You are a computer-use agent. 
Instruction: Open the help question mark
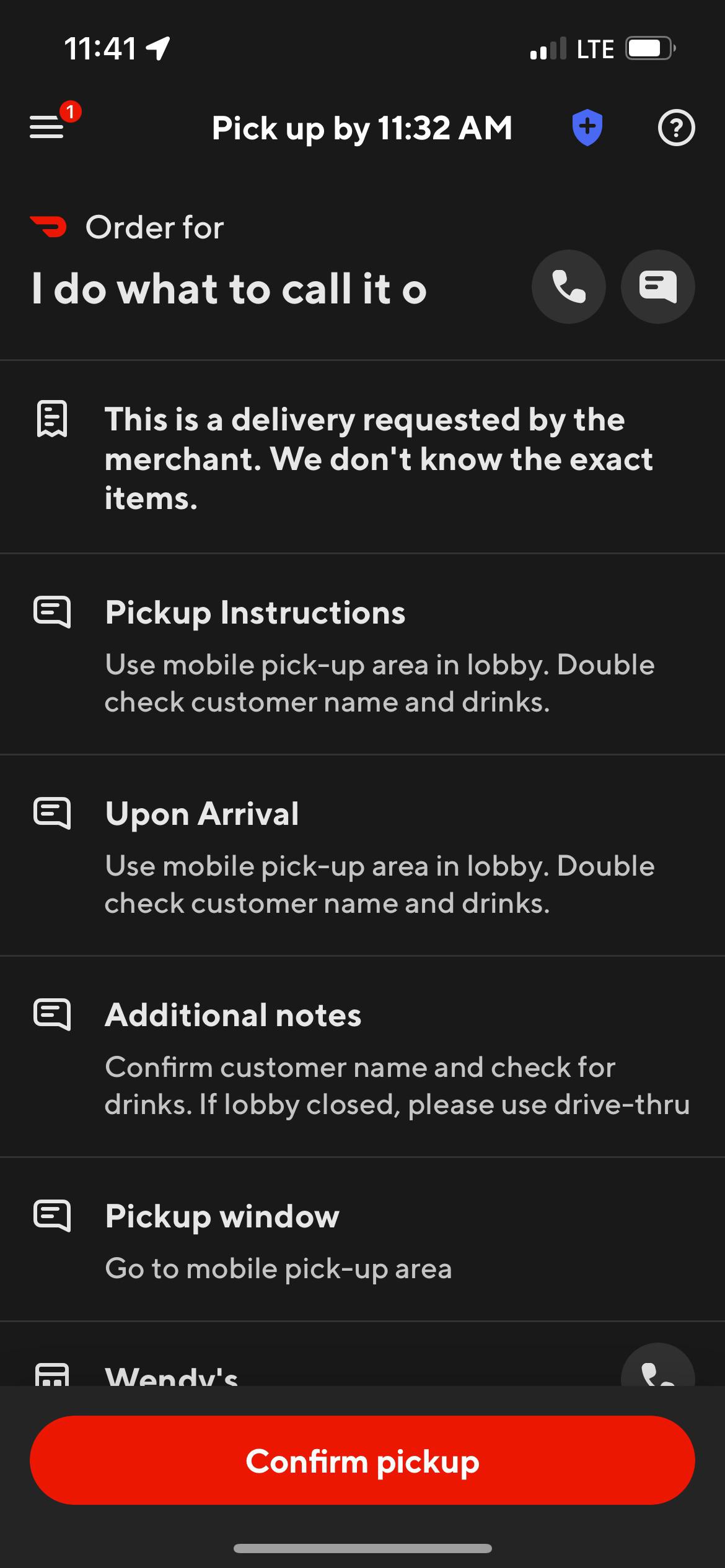676,128
